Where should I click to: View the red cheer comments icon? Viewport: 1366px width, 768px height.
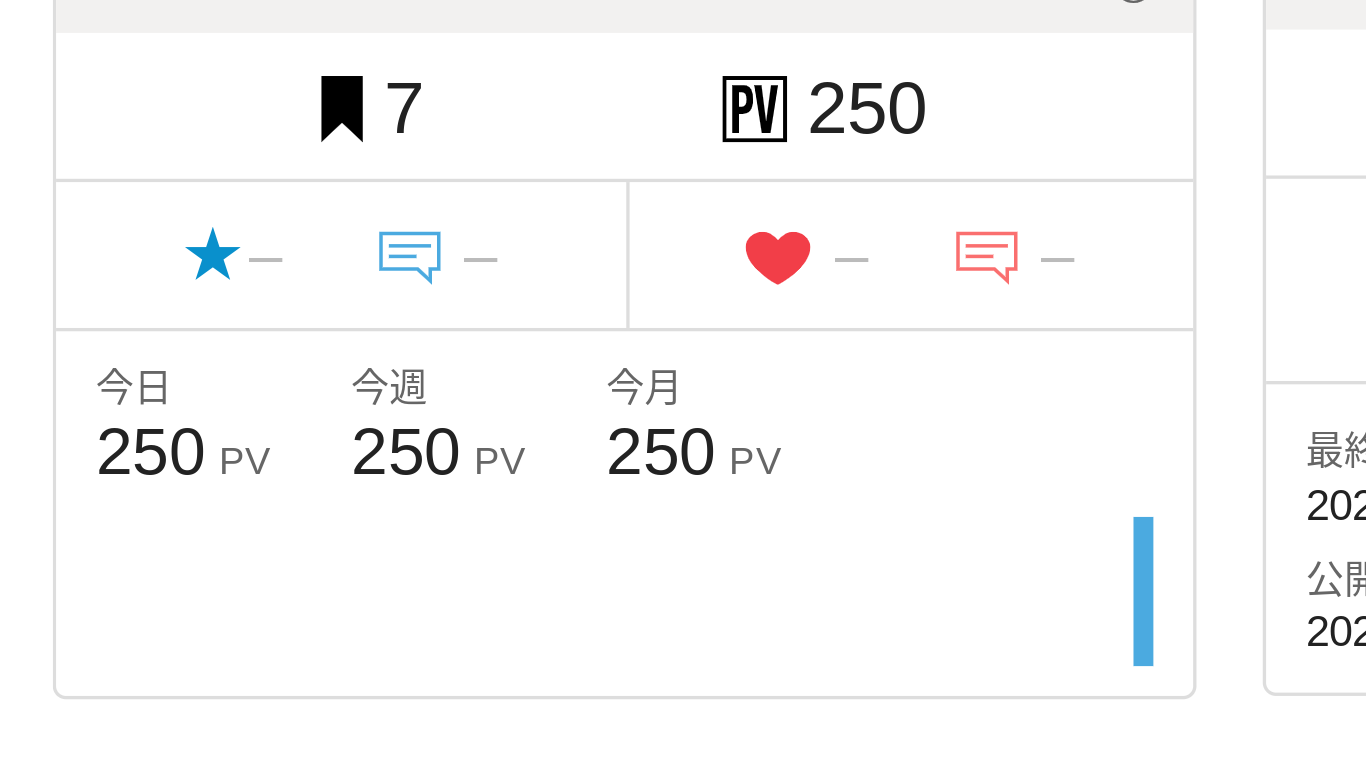(x=987, y=256)
